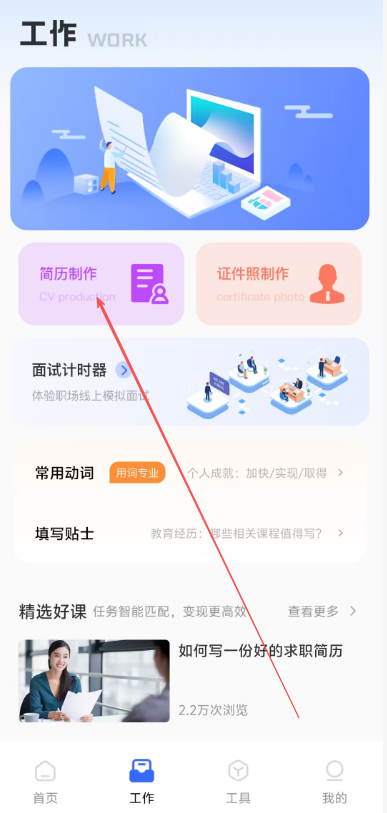This screenshot has width=387, height=813.
Task: Open the 简历制作 CV production card
Action: point(101,284)
